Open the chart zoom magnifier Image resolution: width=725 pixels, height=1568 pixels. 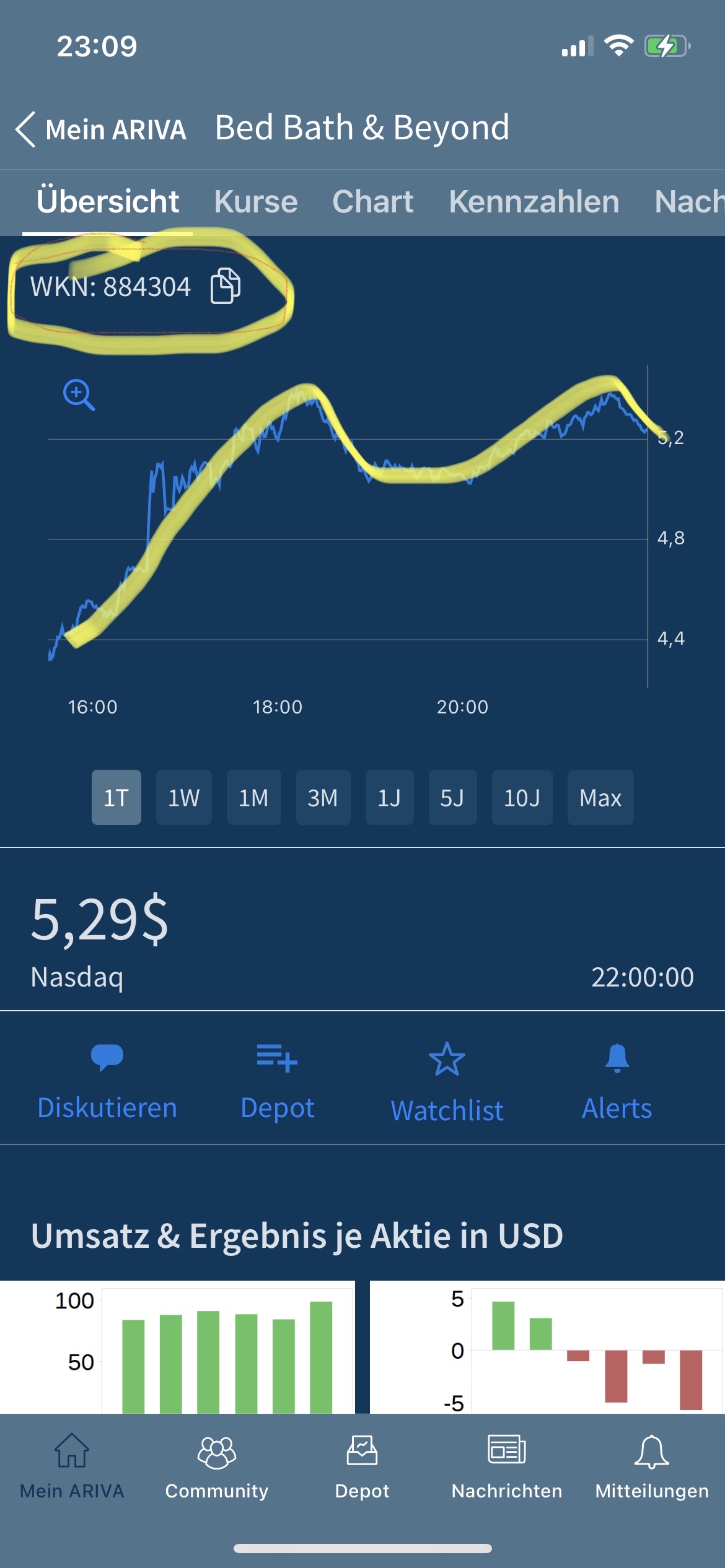[79, 394]
